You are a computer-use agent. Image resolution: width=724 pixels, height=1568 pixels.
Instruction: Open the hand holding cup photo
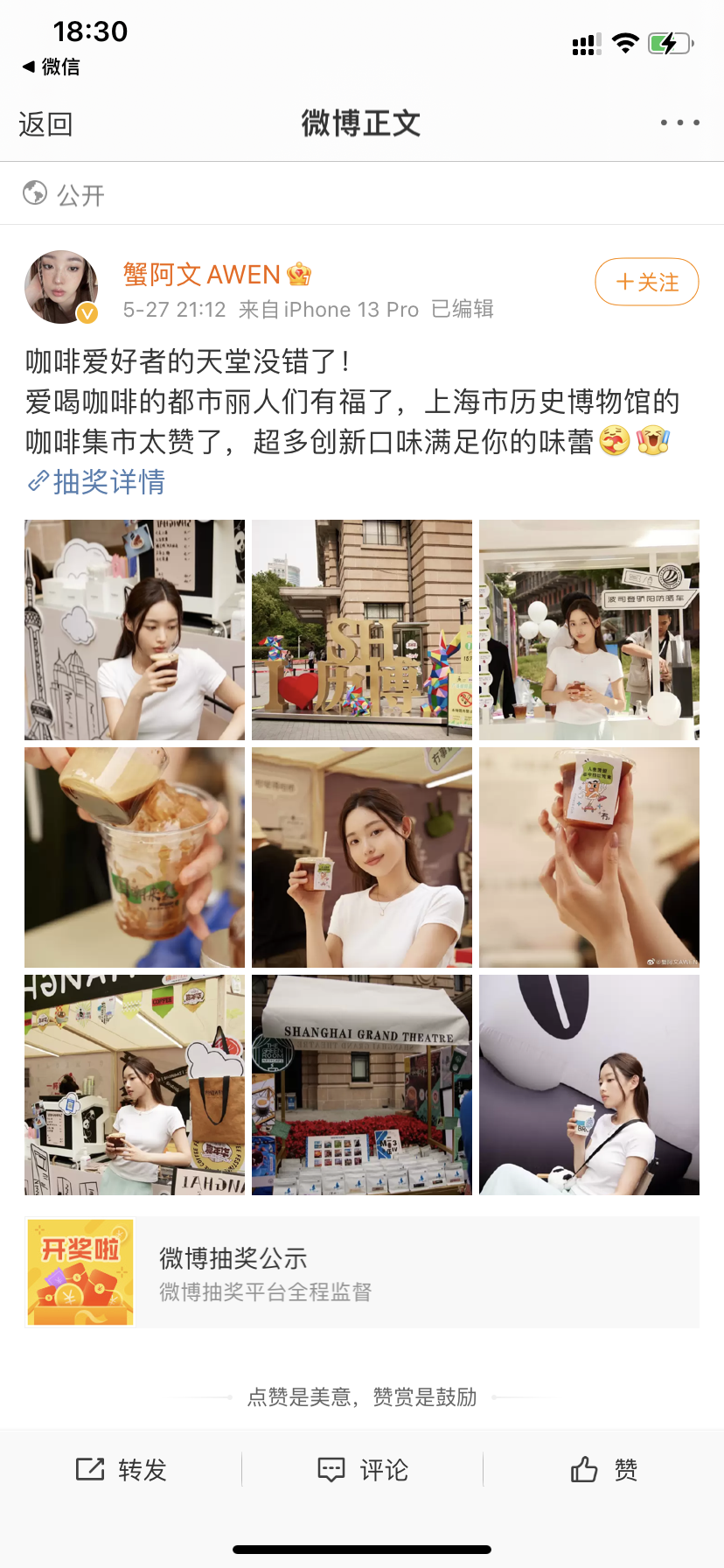(589, 857)
